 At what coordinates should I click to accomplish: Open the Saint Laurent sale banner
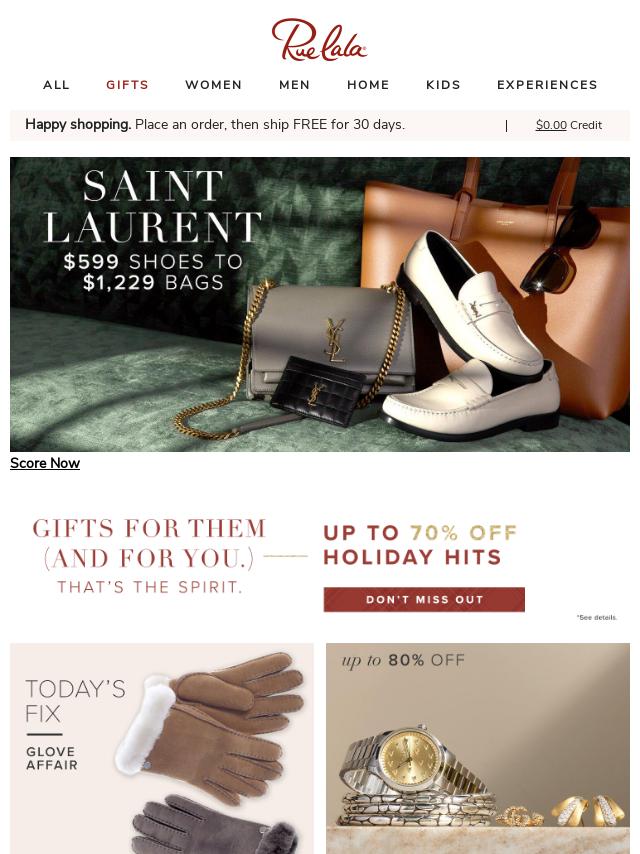(320, 304)
